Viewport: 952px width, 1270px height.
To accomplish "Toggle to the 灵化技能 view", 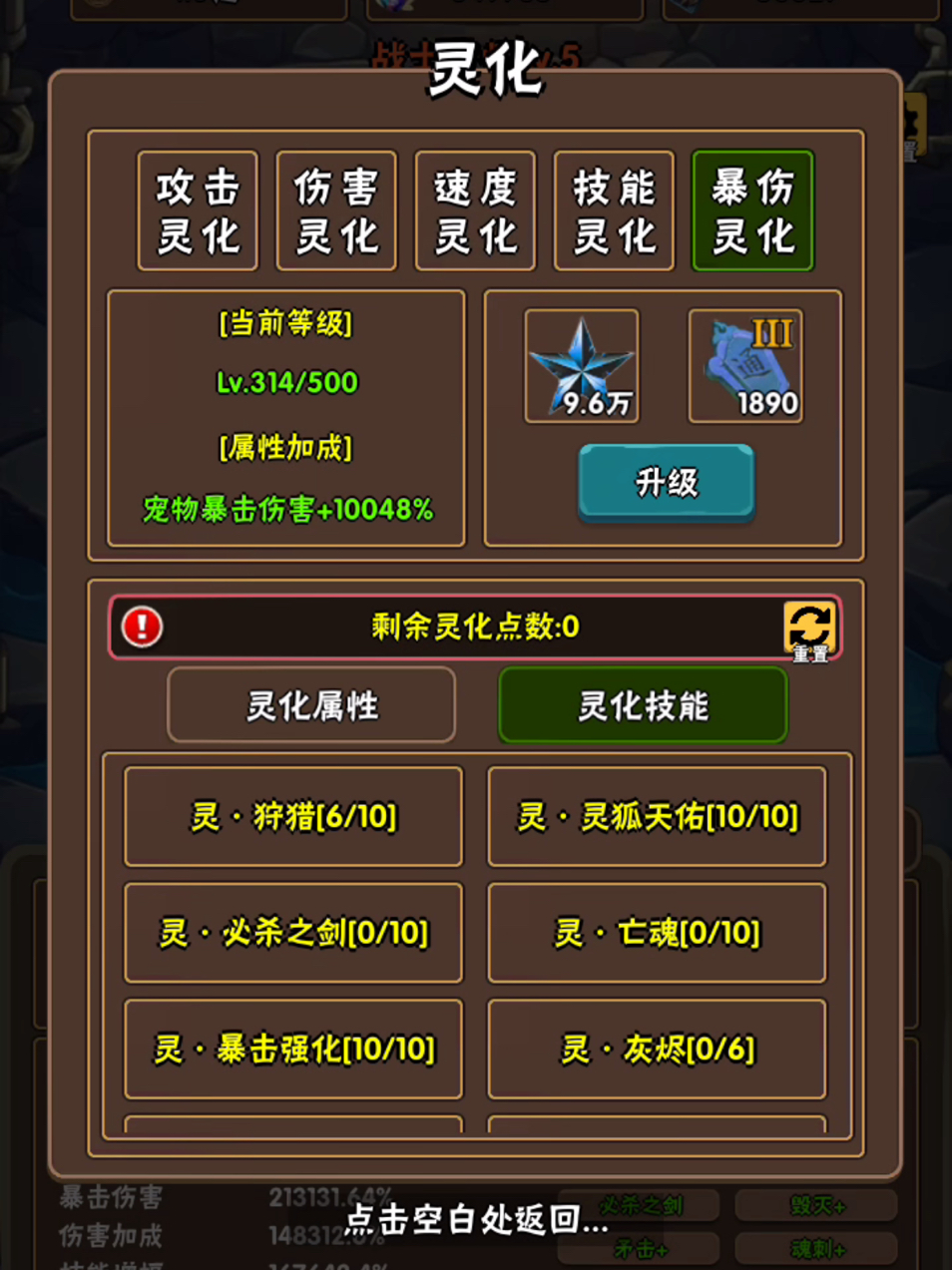I will [x=642, y=704].
